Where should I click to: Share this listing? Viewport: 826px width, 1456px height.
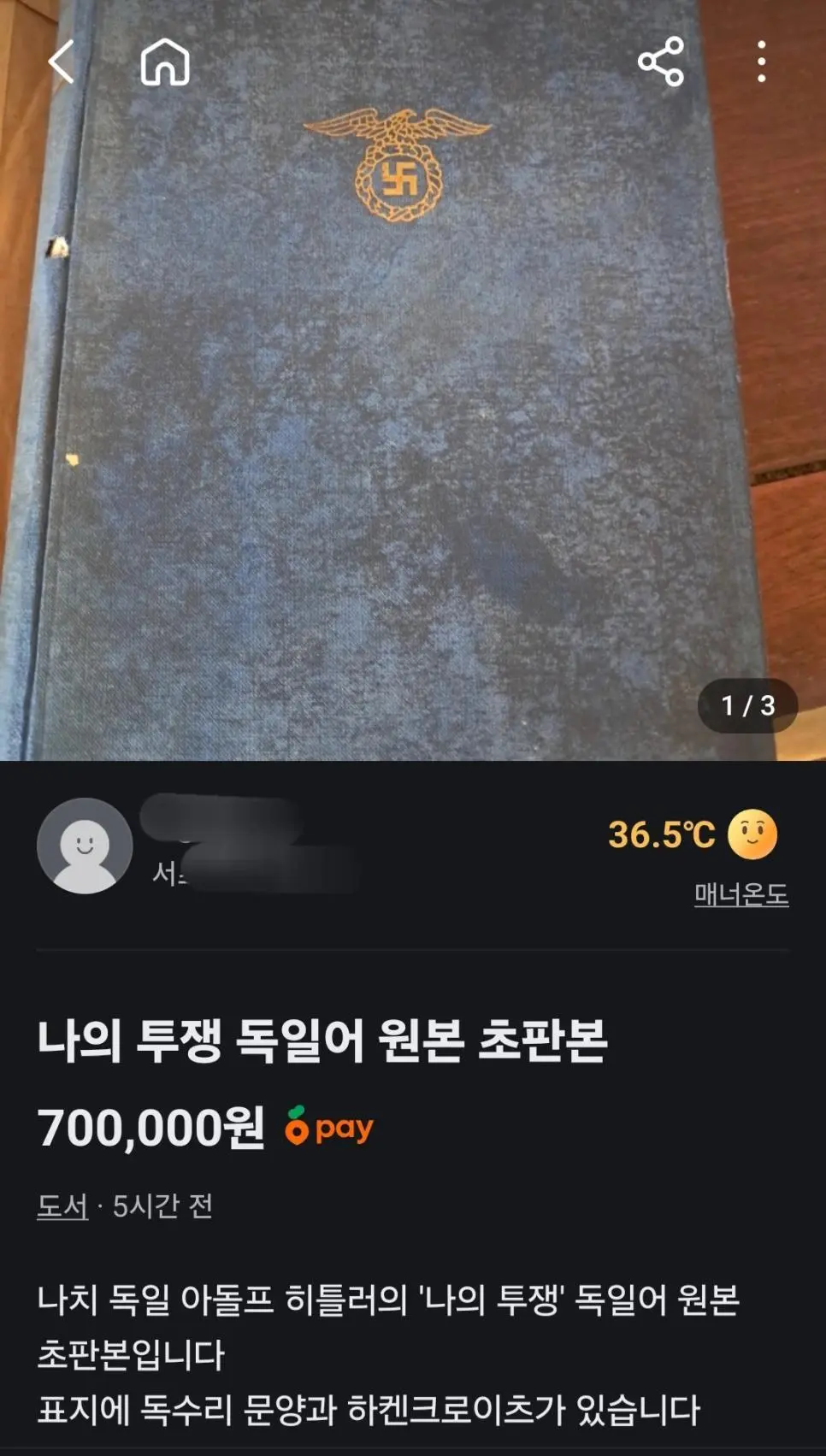pos(661,62)
